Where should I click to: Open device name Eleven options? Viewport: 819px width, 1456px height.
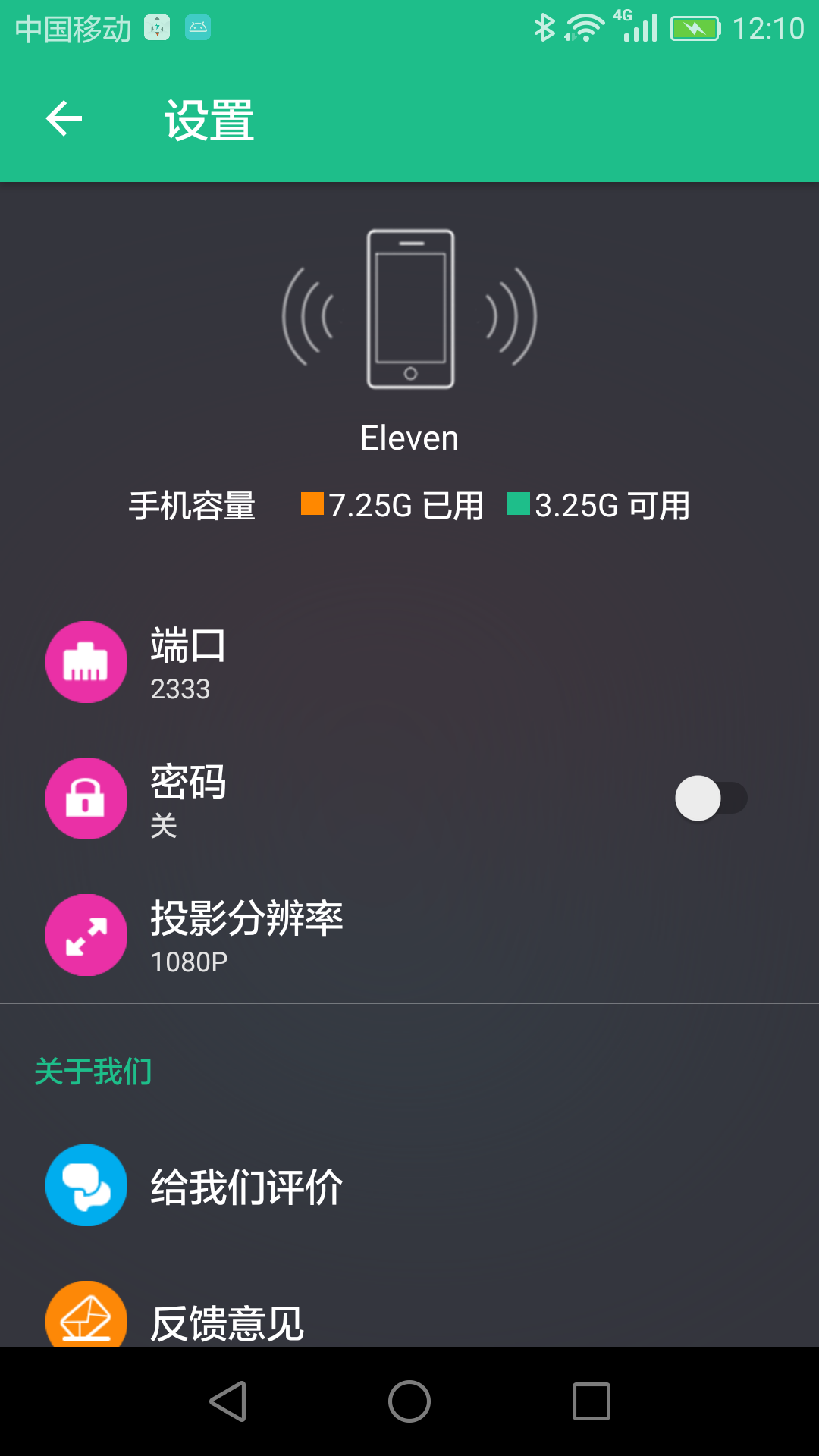409,437
